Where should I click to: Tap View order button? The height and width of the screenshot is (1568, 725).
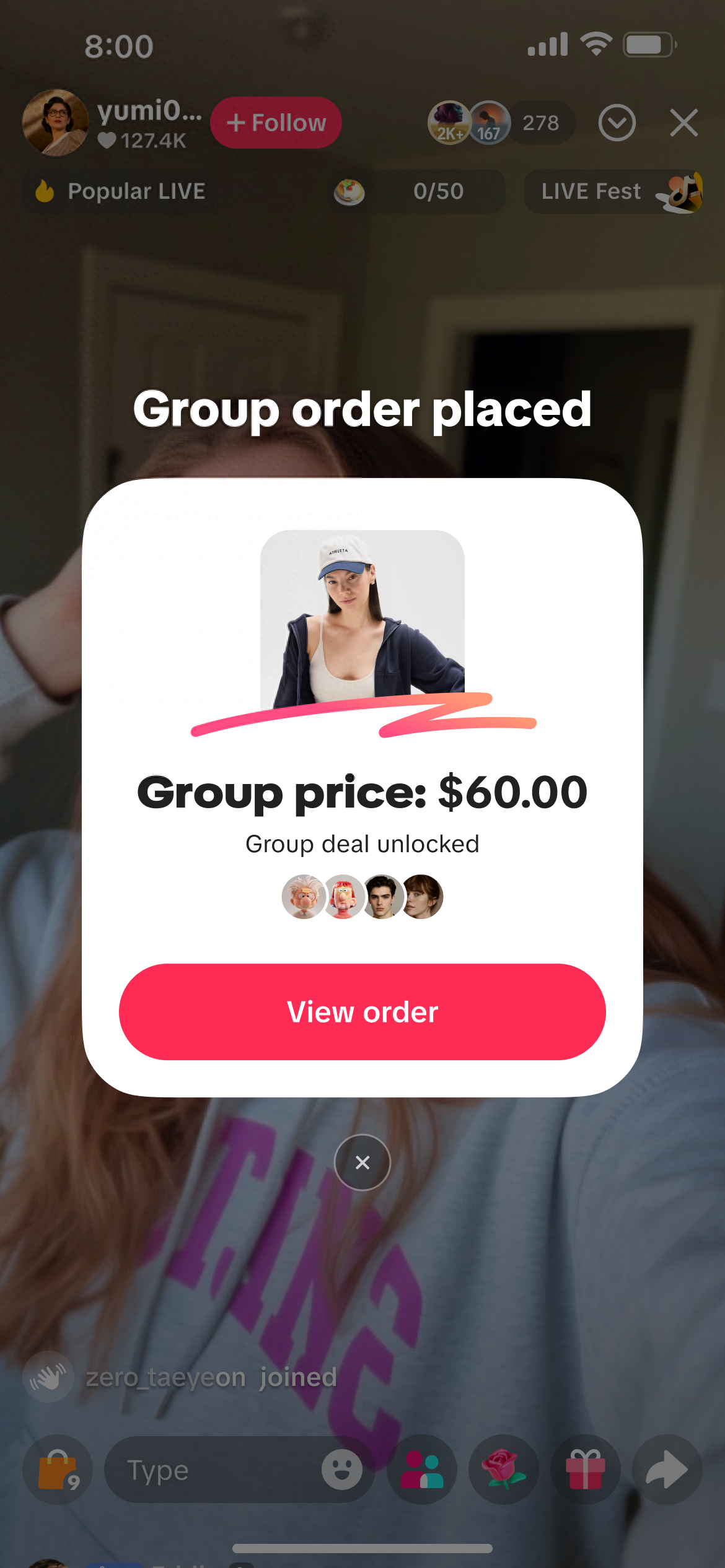click(362, 1011)
